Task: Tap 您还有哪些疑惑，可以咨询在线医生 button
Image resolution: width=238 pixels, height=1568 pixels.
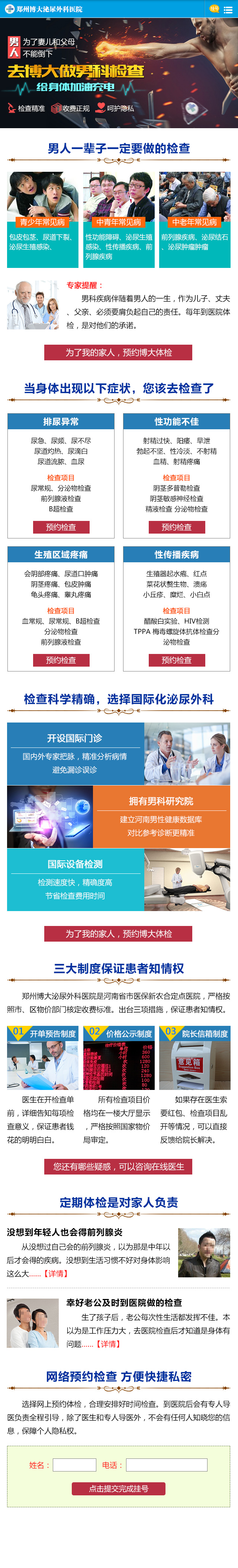Action: (118, 1166)
